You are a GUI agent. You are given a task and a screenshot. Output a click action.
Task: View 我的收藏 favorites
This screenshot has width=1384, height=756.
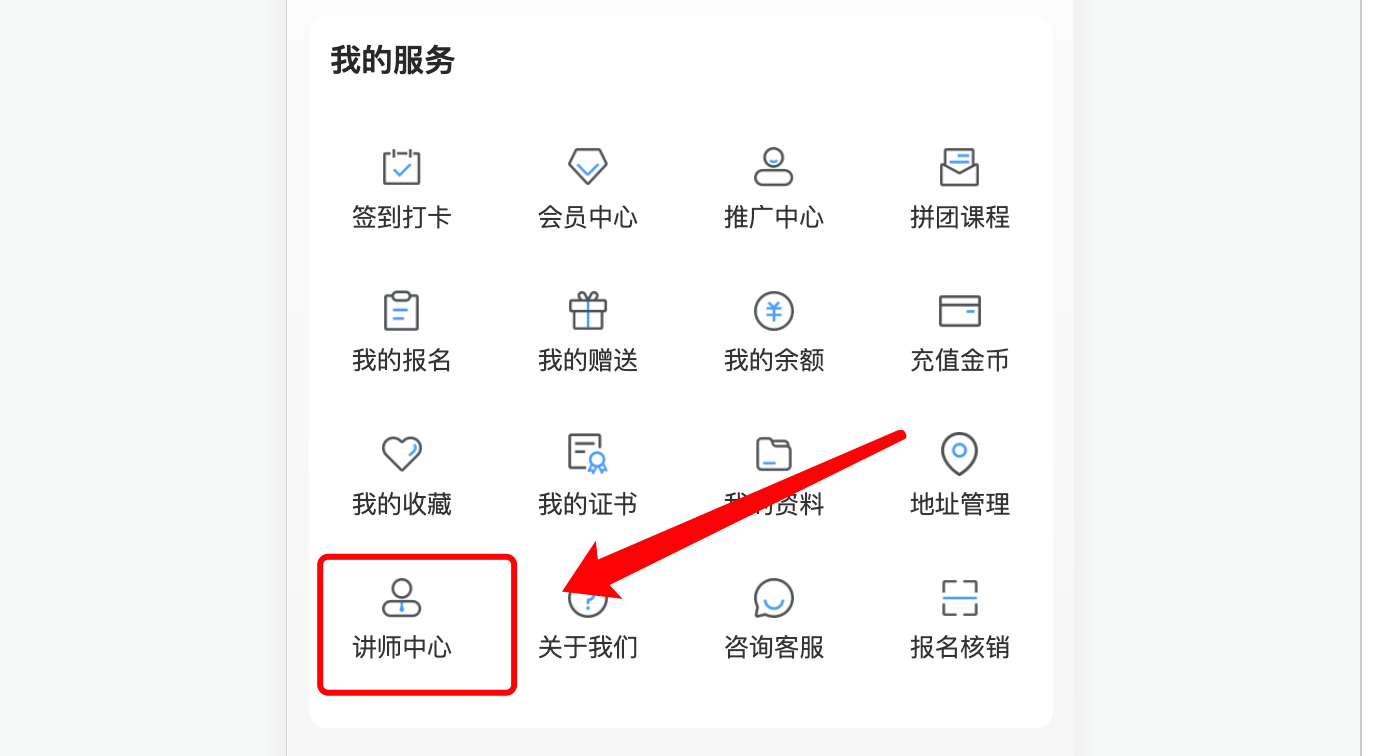tap(401, 474)
